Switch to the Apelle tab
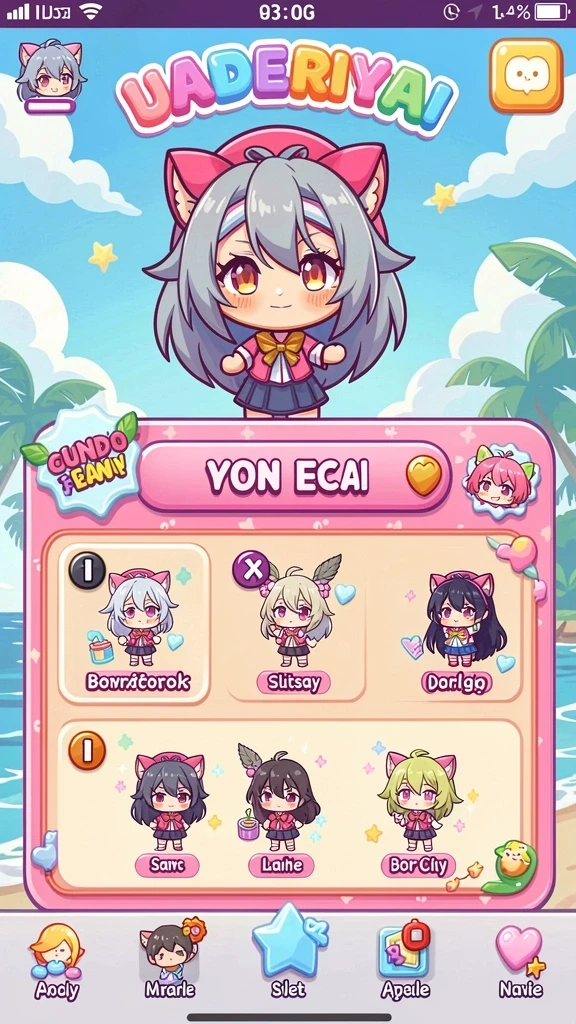Image resolution: width=576 pixels, height=1024 pixels. coord(405,961)
